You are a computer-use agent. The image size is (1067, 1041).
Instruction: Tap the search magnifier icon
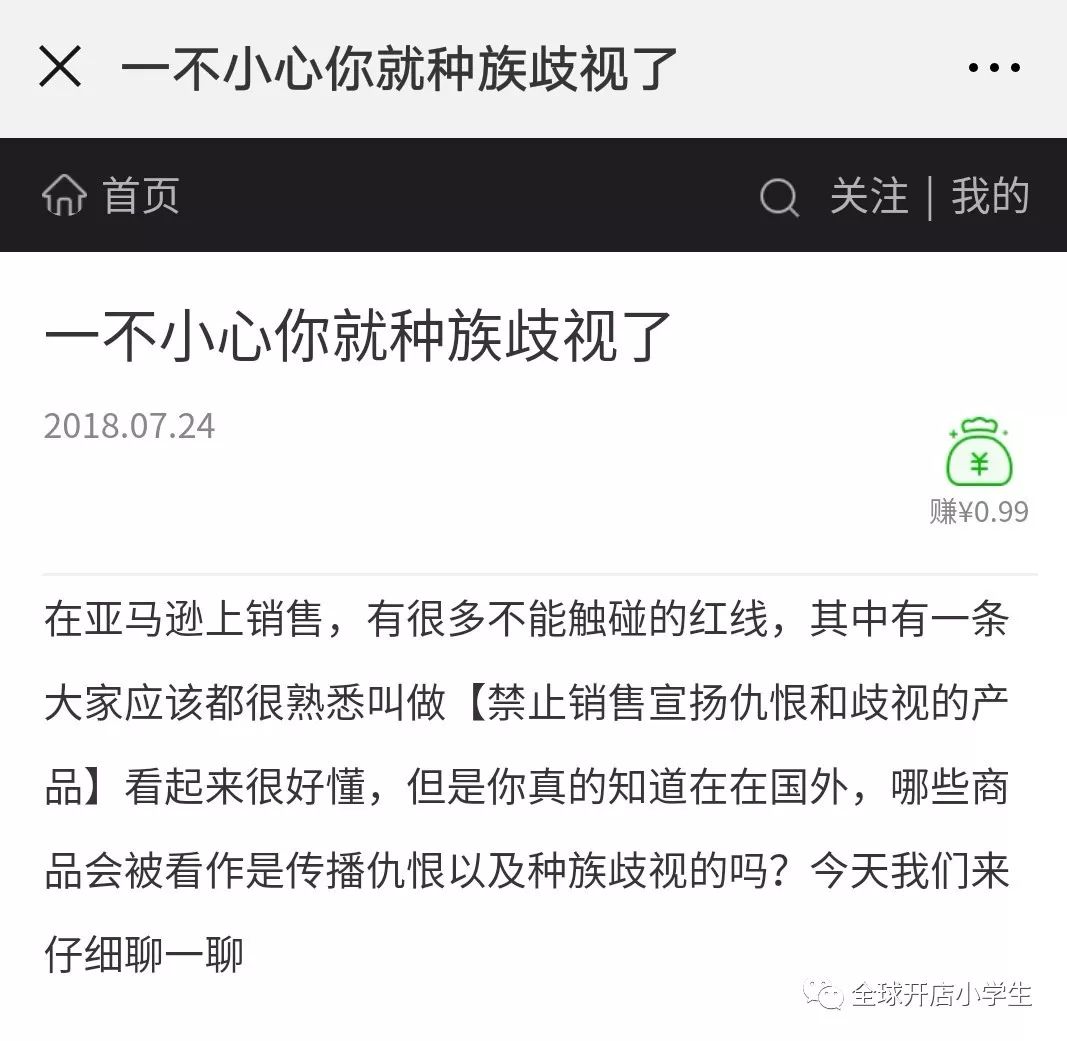(779, 197)
